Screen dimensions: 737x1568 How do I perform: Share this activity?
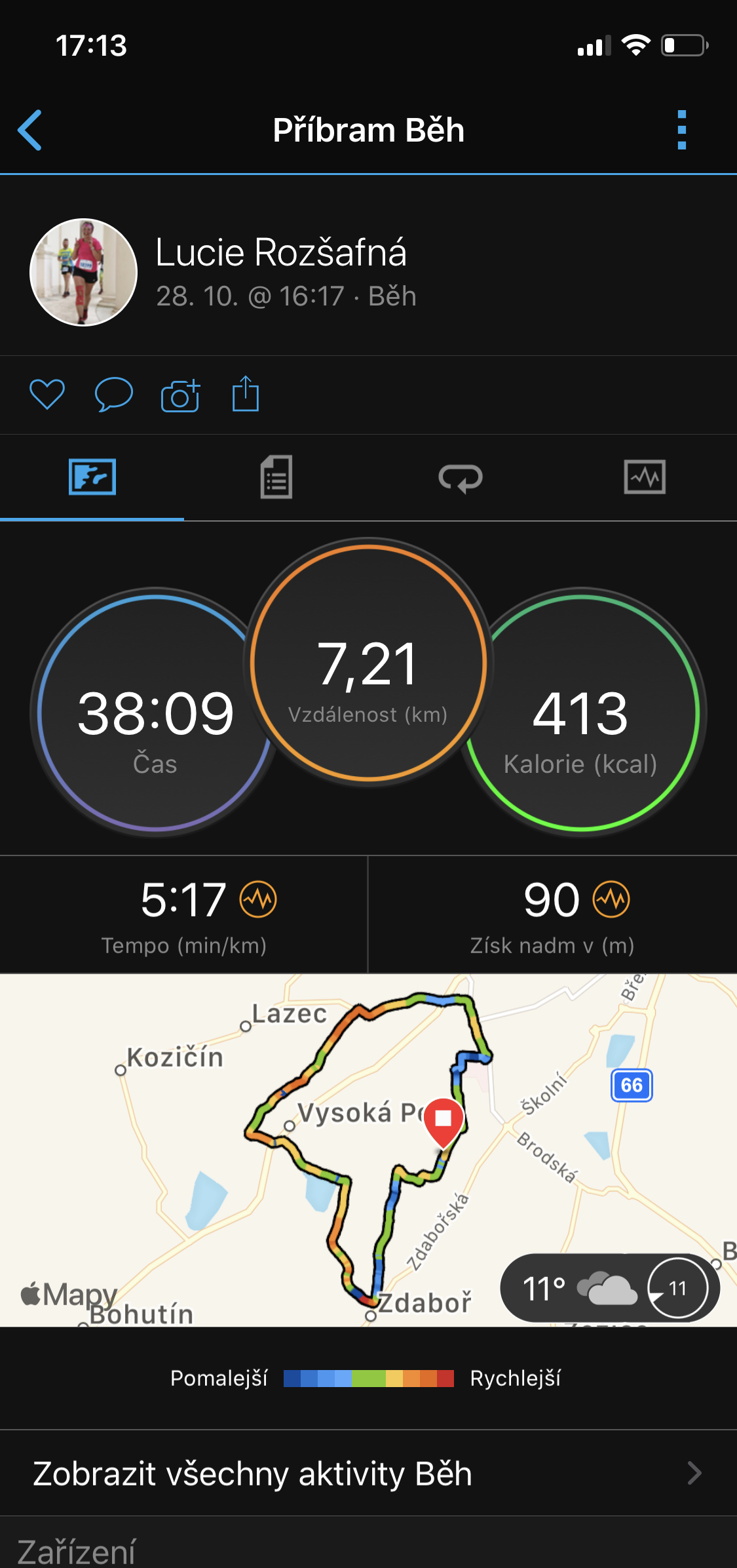point(246,394)
